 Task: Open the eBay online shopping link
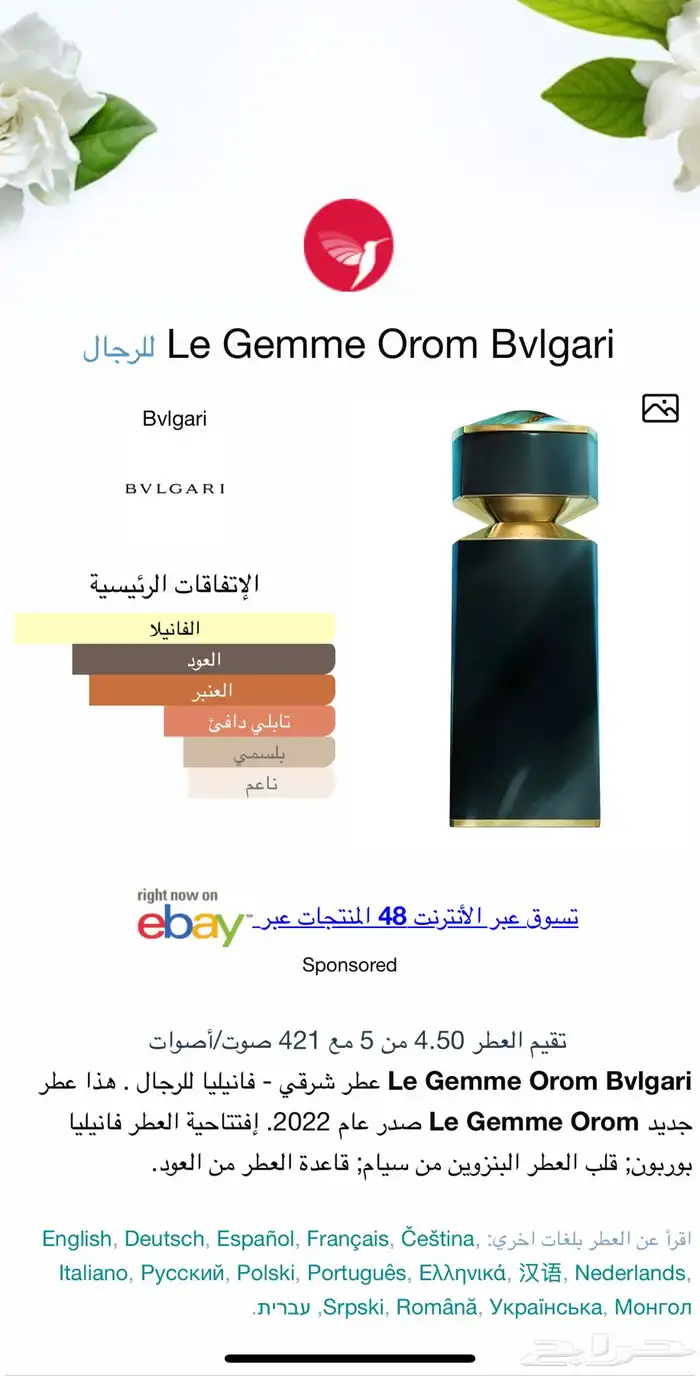pos(417,916)
